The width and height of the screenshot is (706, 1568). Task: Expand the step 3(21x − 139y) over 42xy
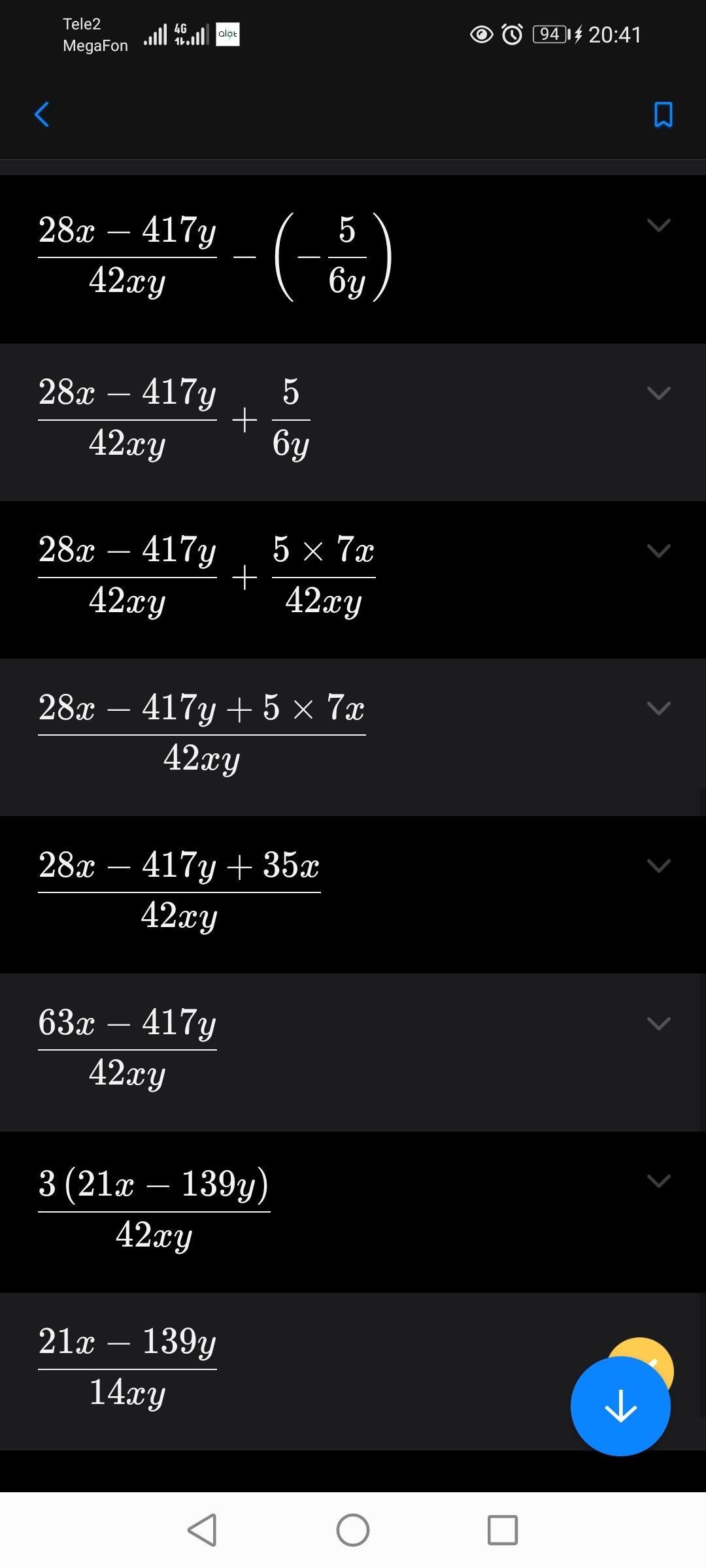click(x=658, y=1181)
